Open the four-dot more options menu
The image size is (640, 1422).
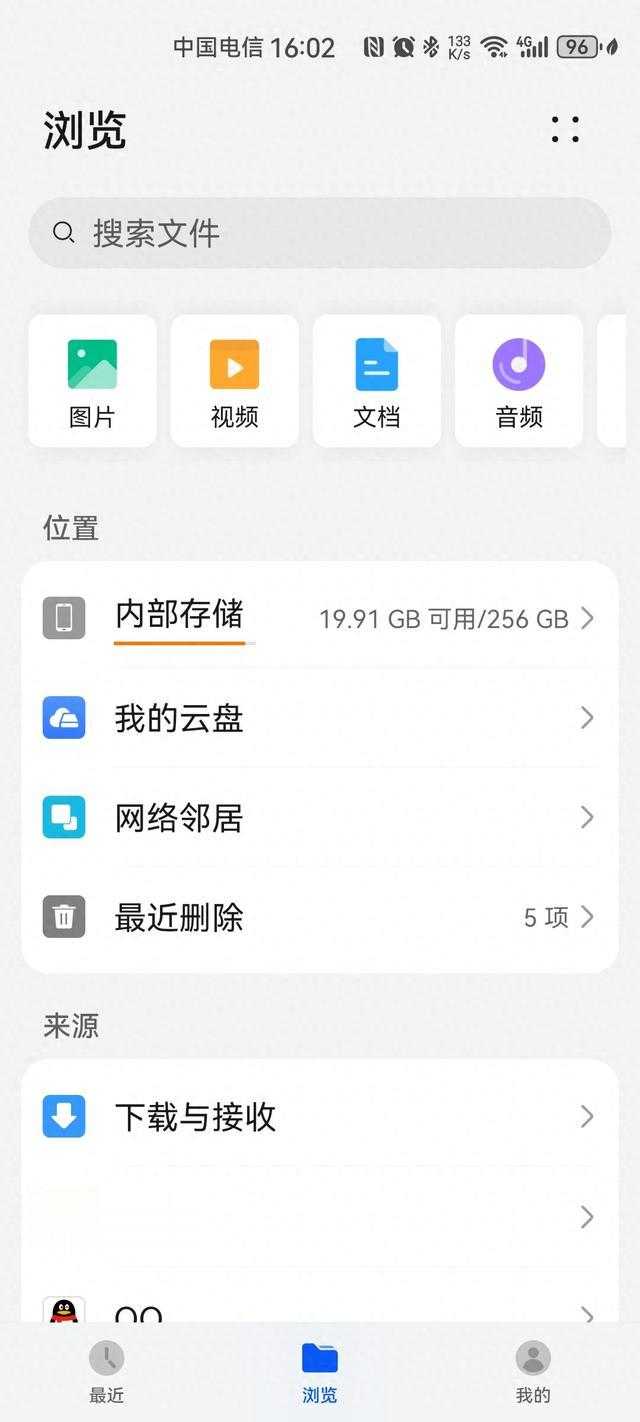[565, 130]
